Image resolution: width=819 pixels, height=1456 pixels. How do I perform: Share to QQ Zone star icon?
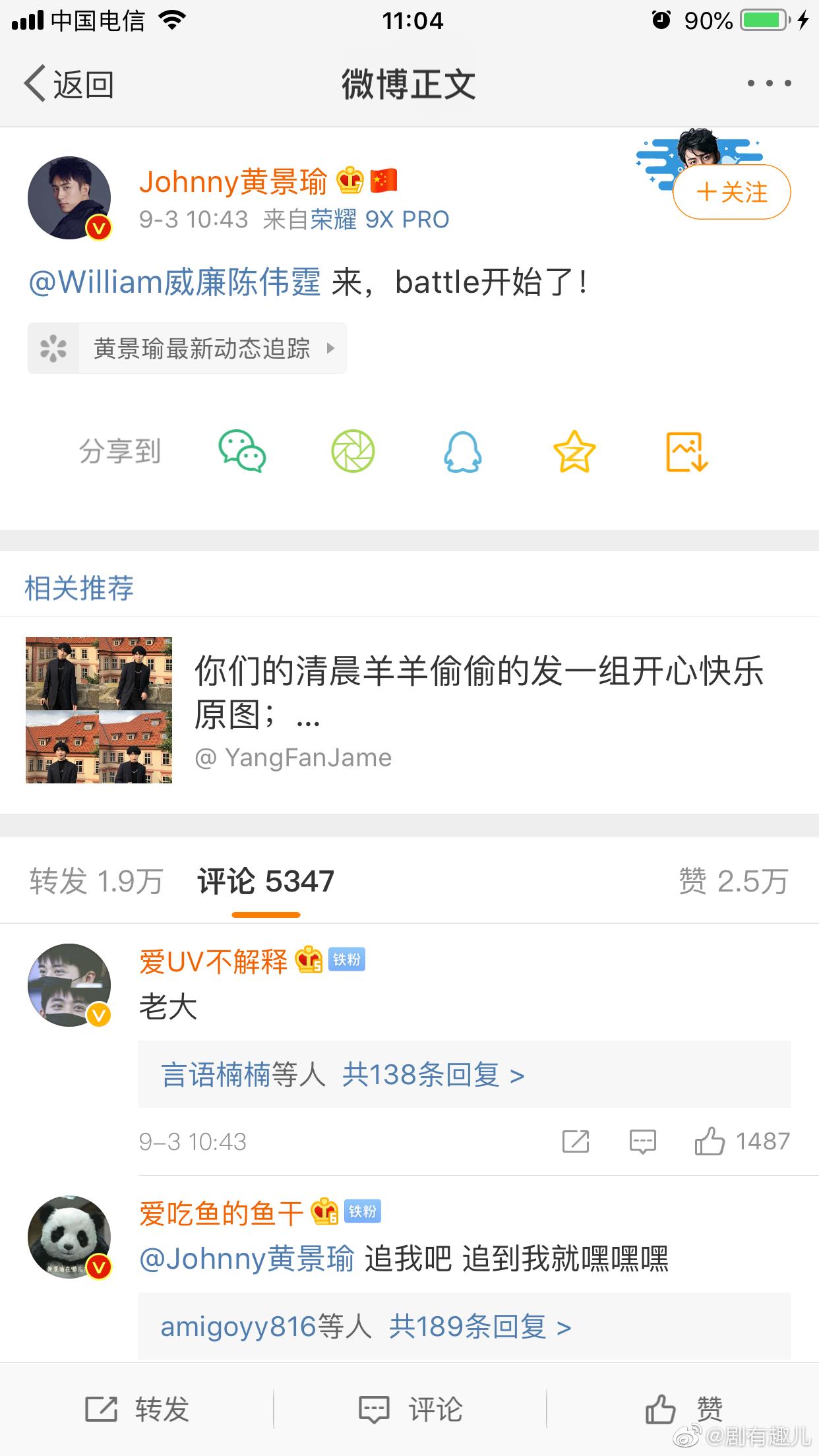pyautogui.click(x=574, y=452)
